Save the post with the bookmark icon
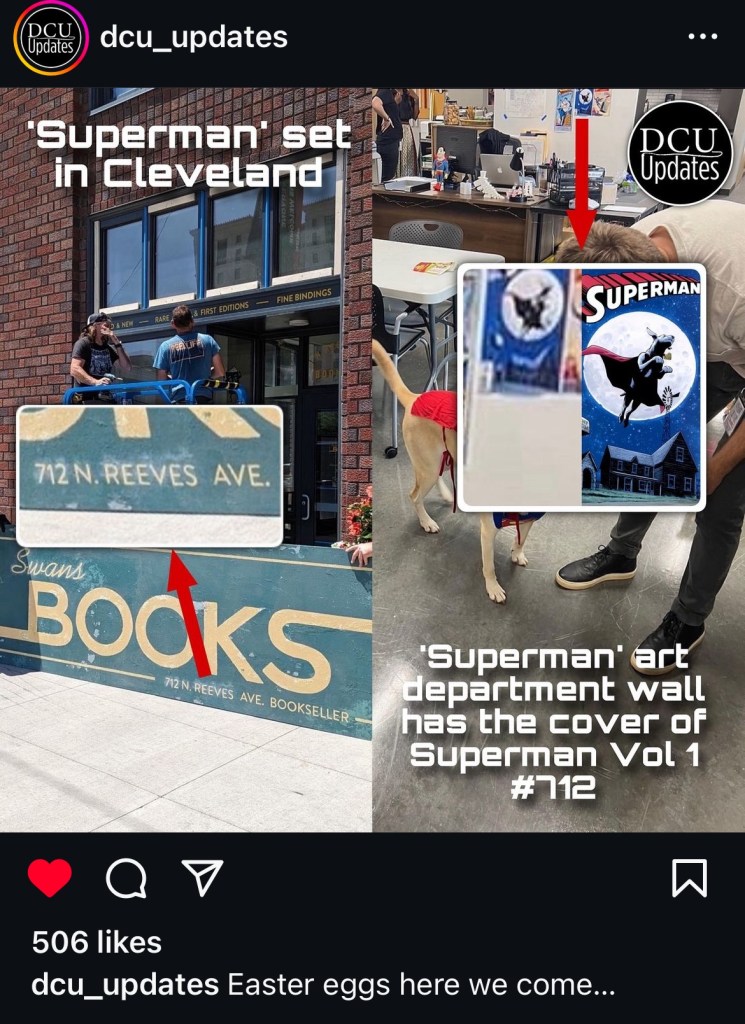 (689, 878)
